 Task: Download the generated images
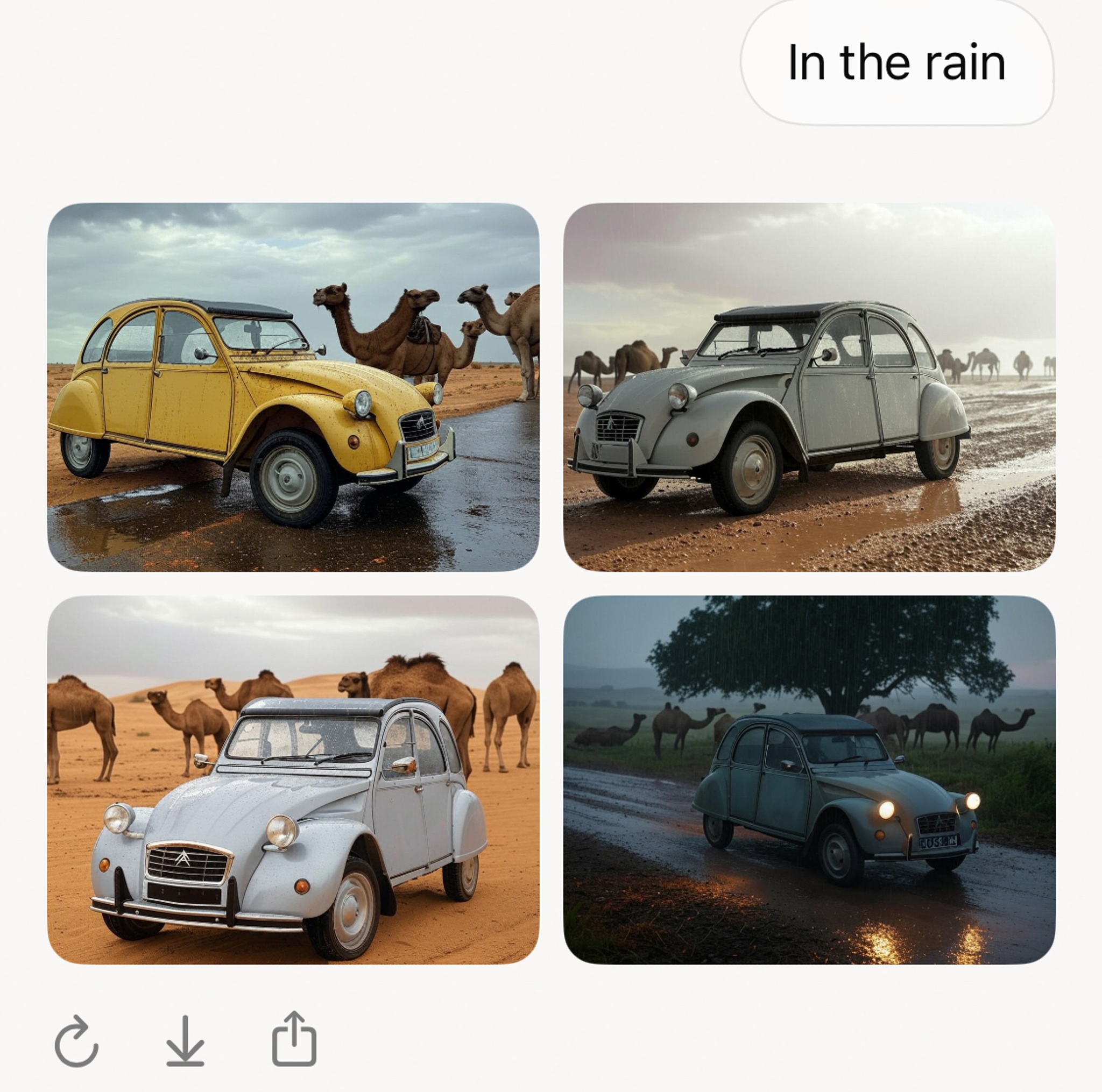185,1041
